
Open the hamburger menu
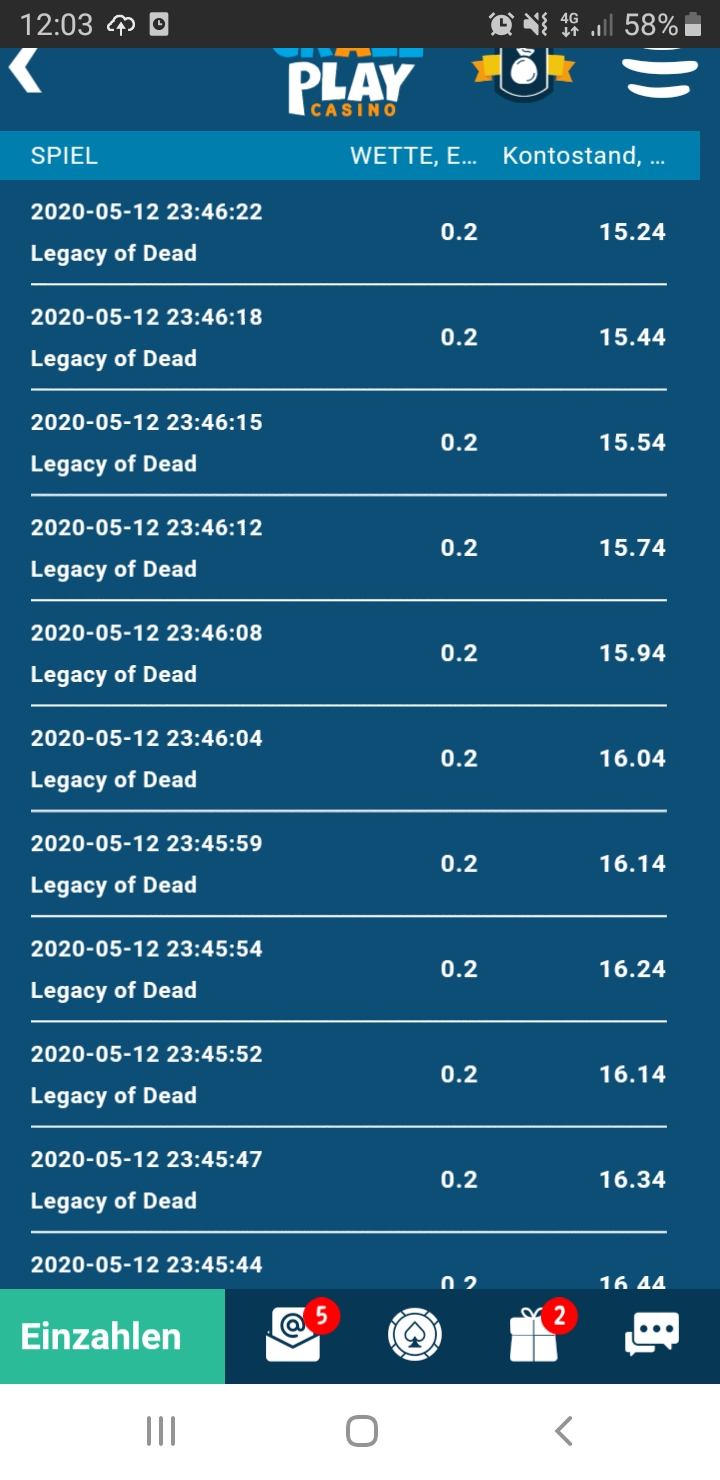661,73
